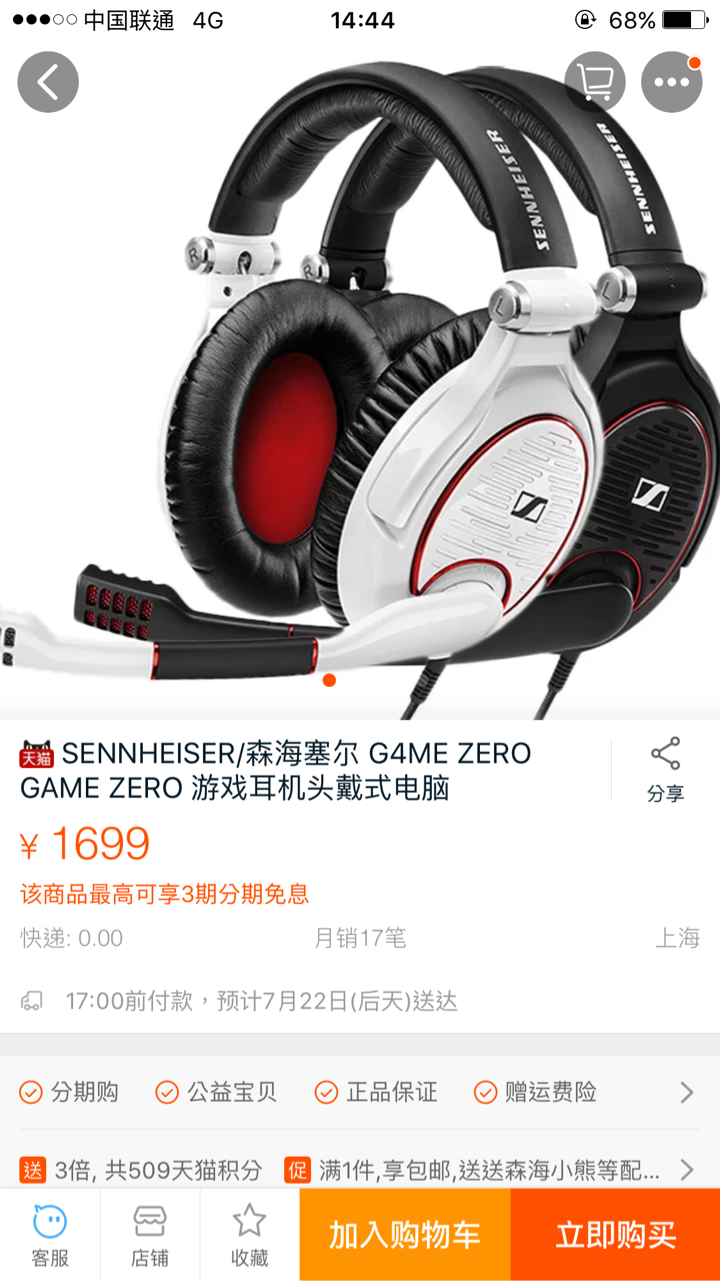The image size is (720, 1281).
Task: Buy now with 立即购买
Action: 615,1235
